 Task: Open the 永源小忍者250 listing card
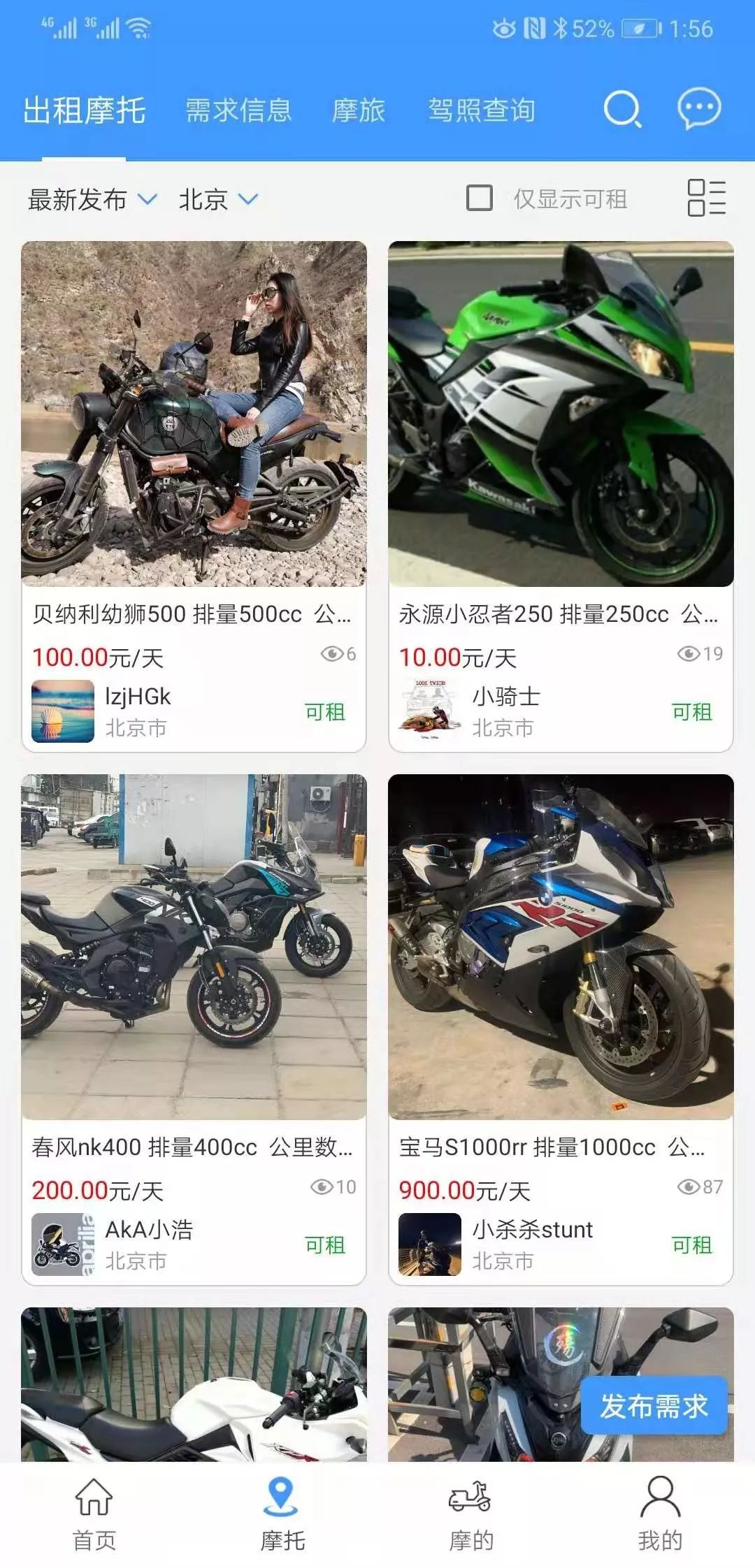(561, 497)
